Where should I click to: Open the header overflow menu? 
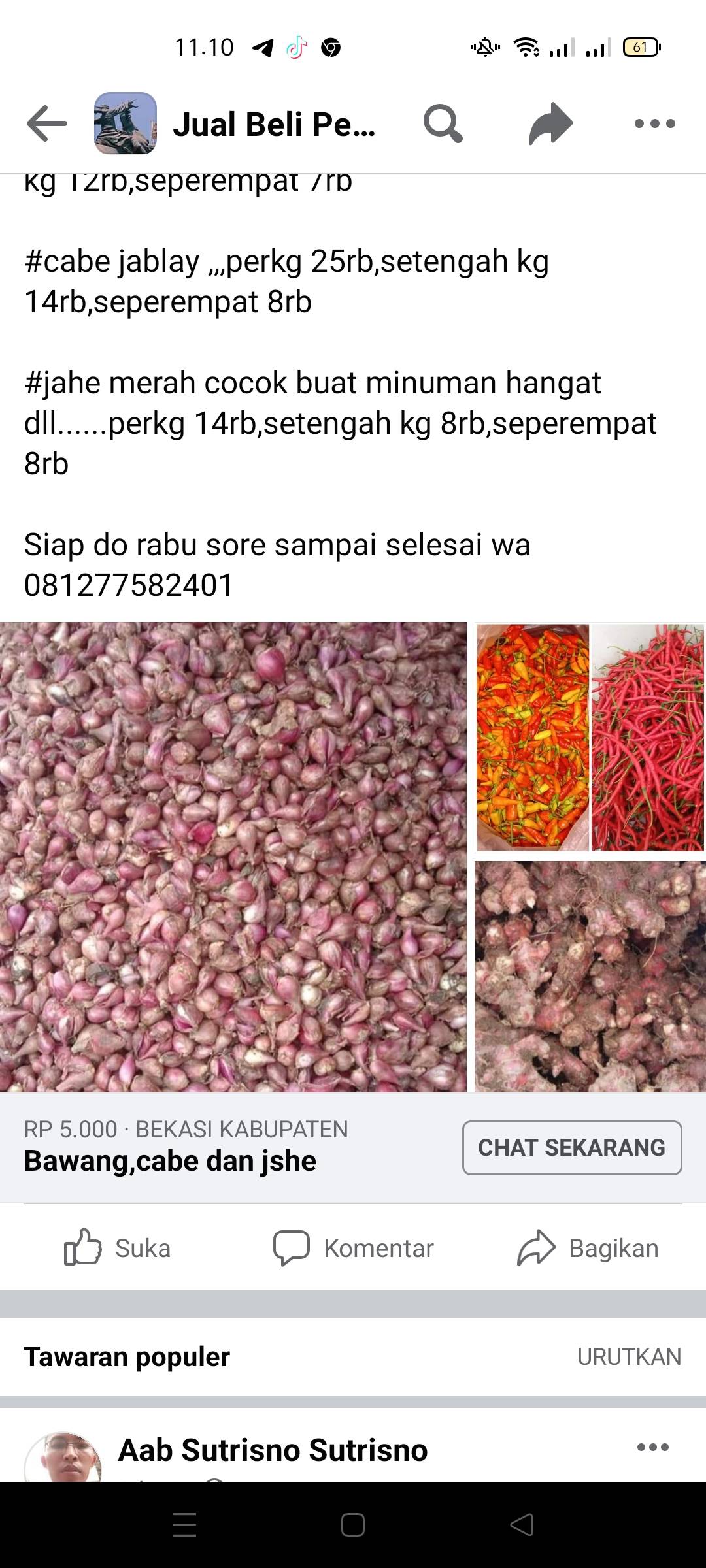(655, 123)
